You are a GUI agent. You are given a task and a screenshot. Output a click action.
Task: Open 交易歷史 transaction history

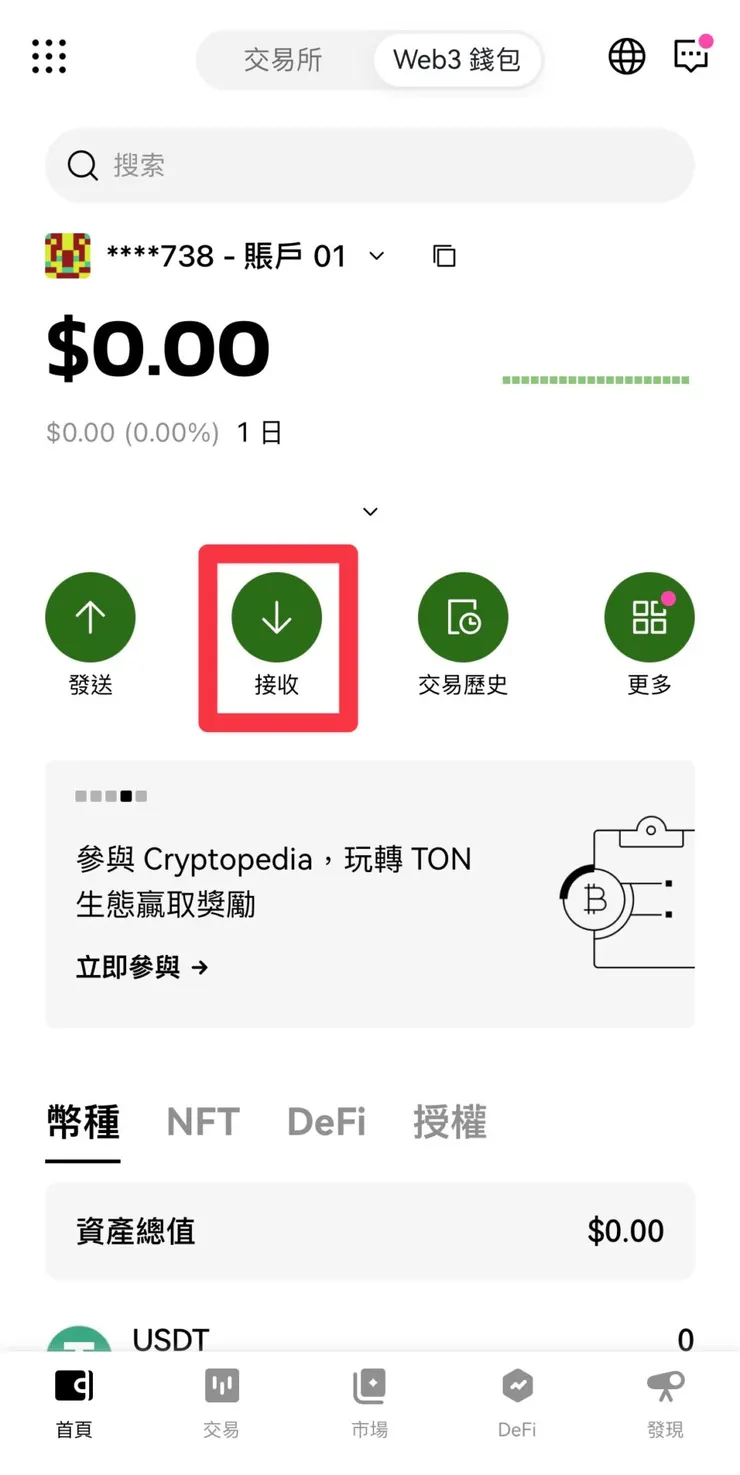click(x=463, y=617)
